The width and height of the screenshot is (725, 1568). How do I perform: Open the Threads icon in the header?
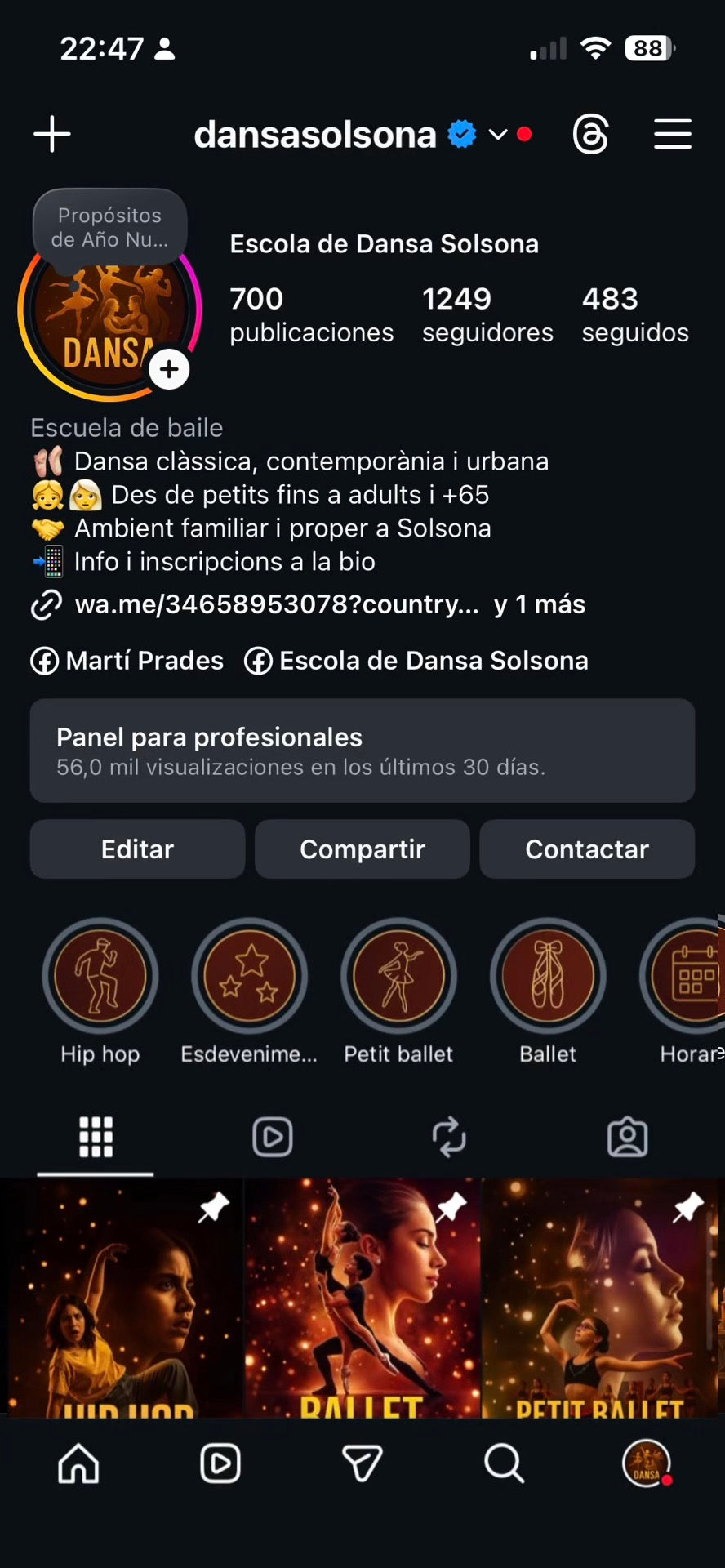(590, 134)
